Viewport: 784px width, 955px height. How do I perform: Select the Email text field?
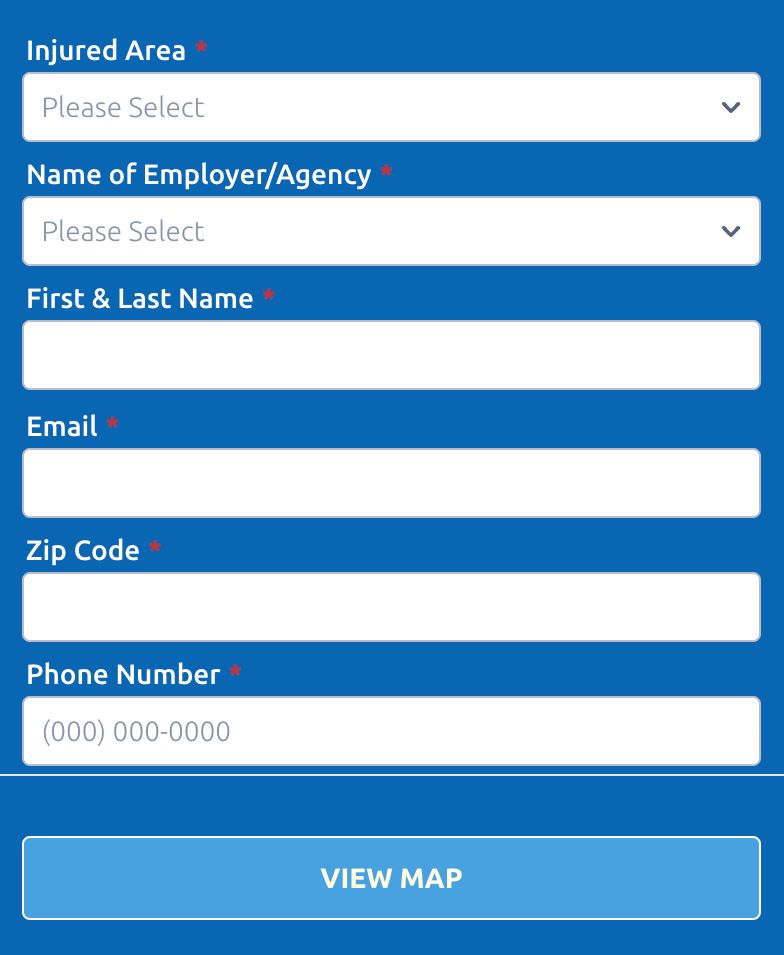pos(391,483)
